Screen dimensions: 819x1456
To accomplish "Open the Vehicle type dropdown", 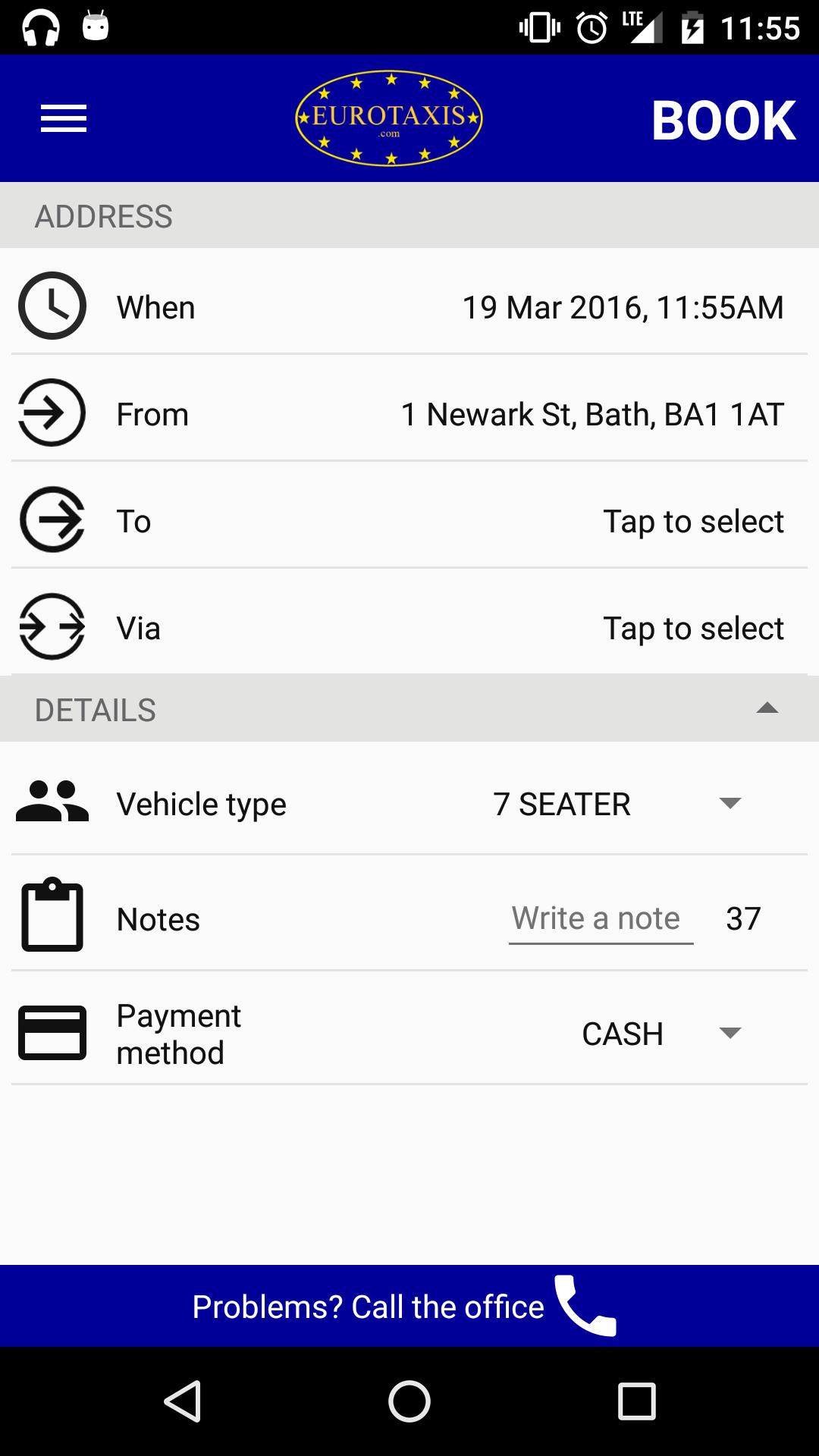I will click(x=730, y=803).
